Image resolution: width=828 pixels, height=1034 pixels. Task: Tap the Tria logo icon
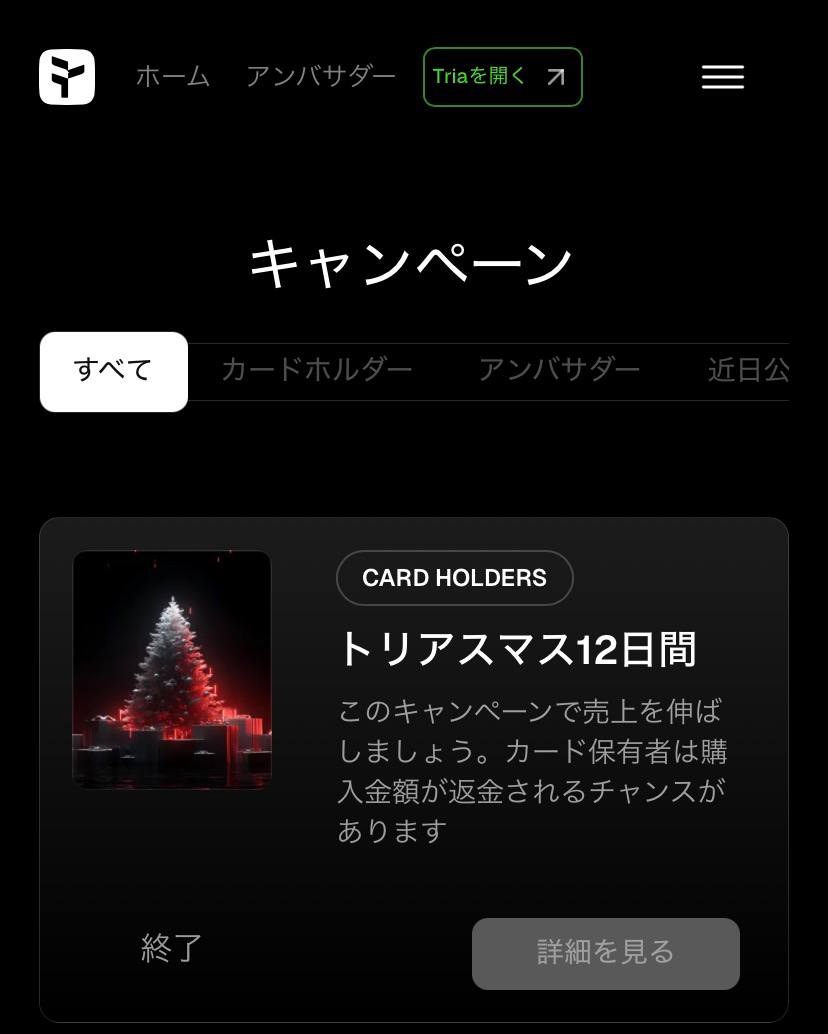(x=67, y=77)
